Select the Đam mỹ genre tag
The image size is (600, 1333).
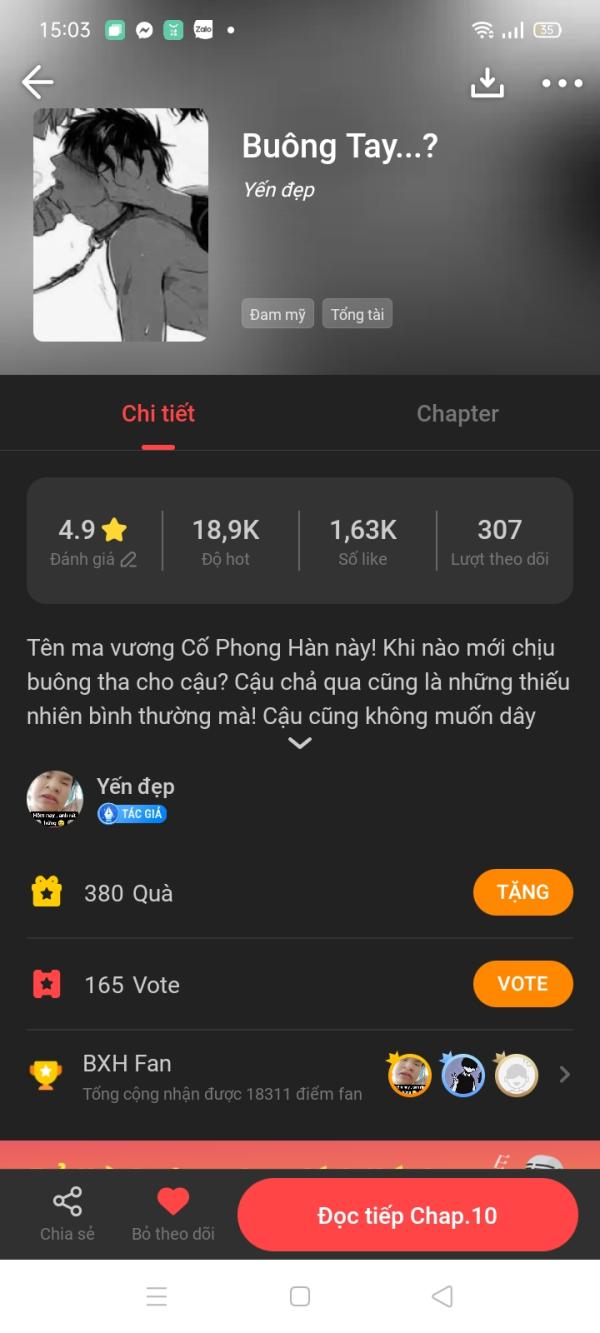click(278, 314)
